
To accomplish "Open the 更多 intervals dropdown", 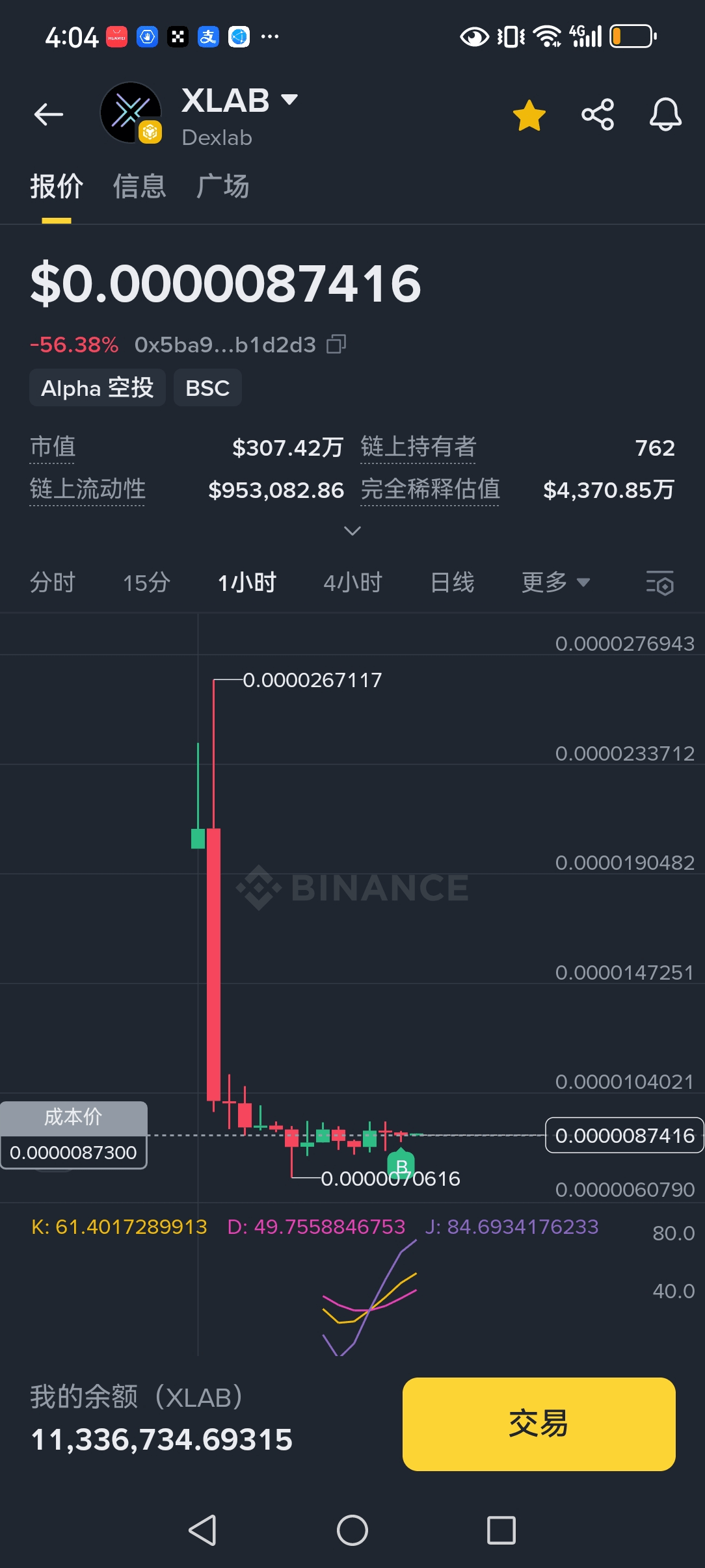I will pyautogui.click(x=555, y=582).
